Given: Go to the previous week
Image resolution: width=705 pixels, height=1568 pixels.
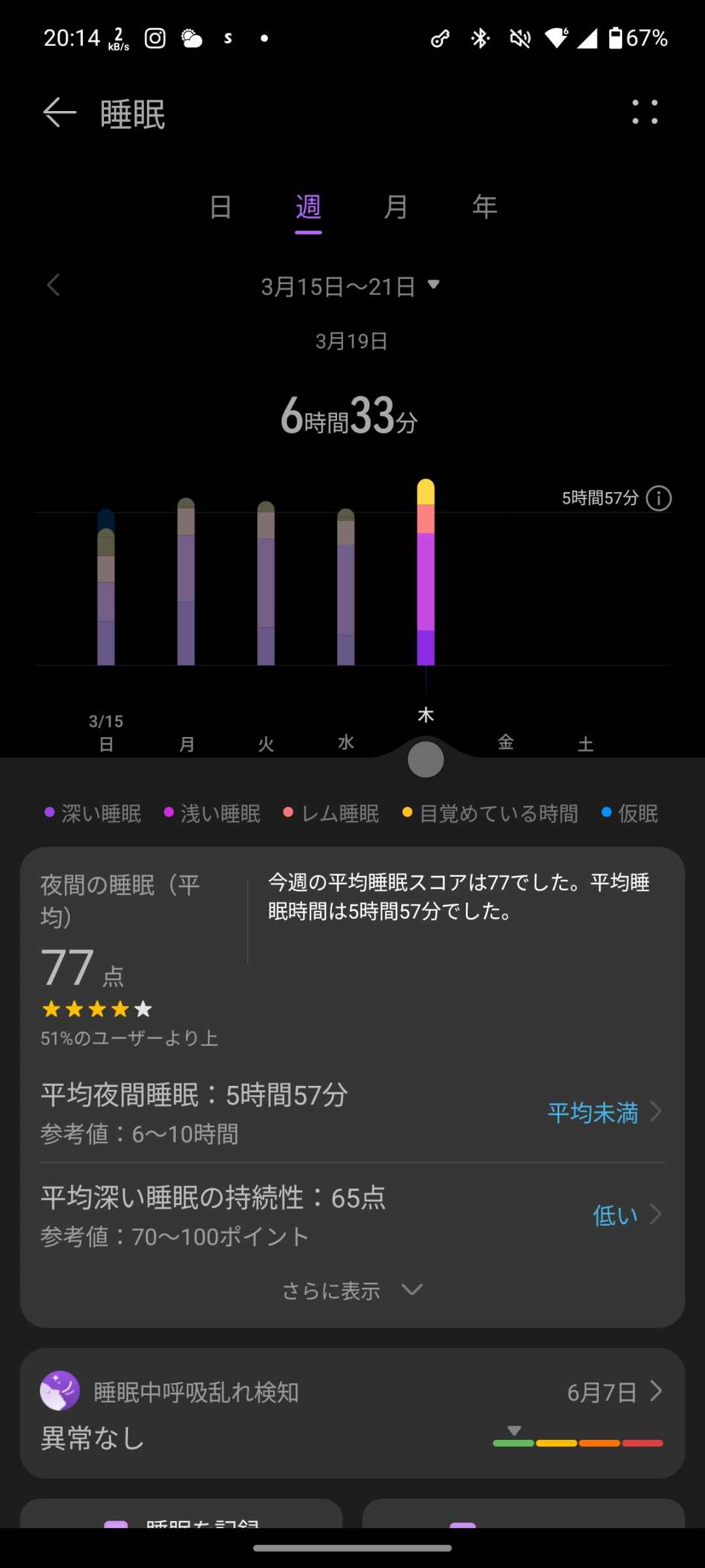Looking at the screenshot, I should pyautogui.click(x=54, y=286).
